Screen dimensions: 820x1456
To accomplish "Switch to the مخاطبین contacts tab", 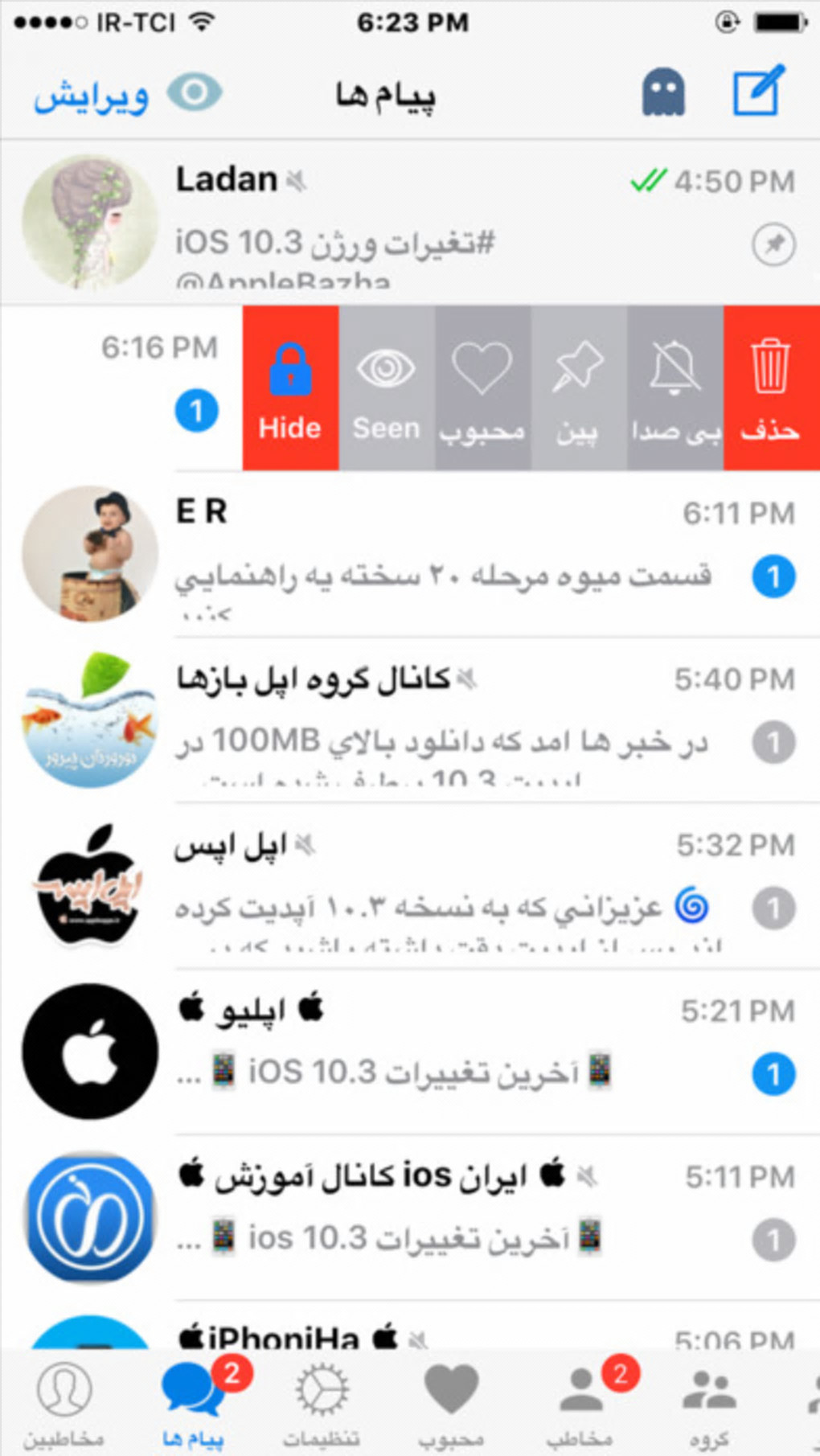I will [64, 1403].
